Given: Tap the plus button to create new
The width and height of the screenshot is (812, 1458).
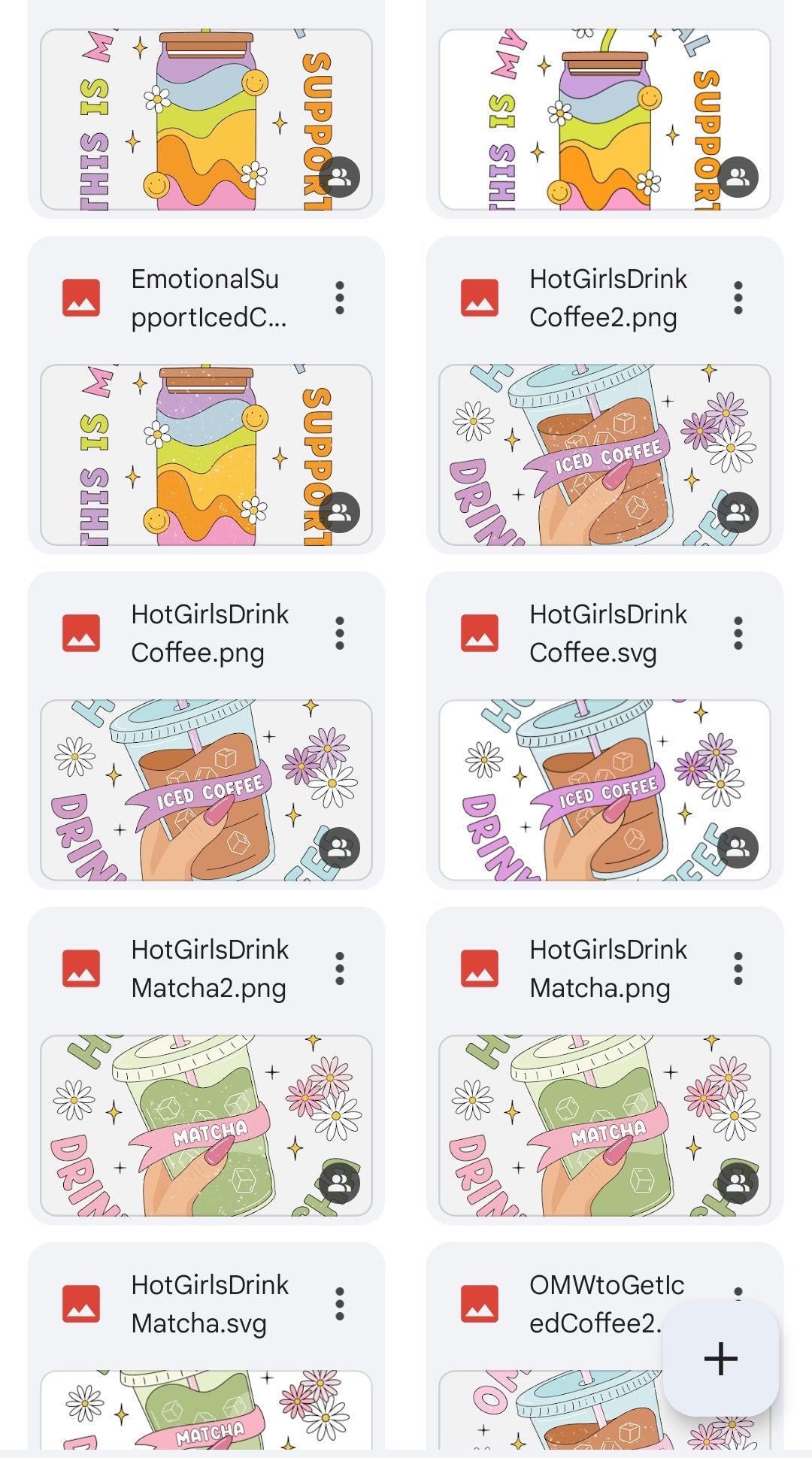Looking at the screenshot, I should 720,1359.
